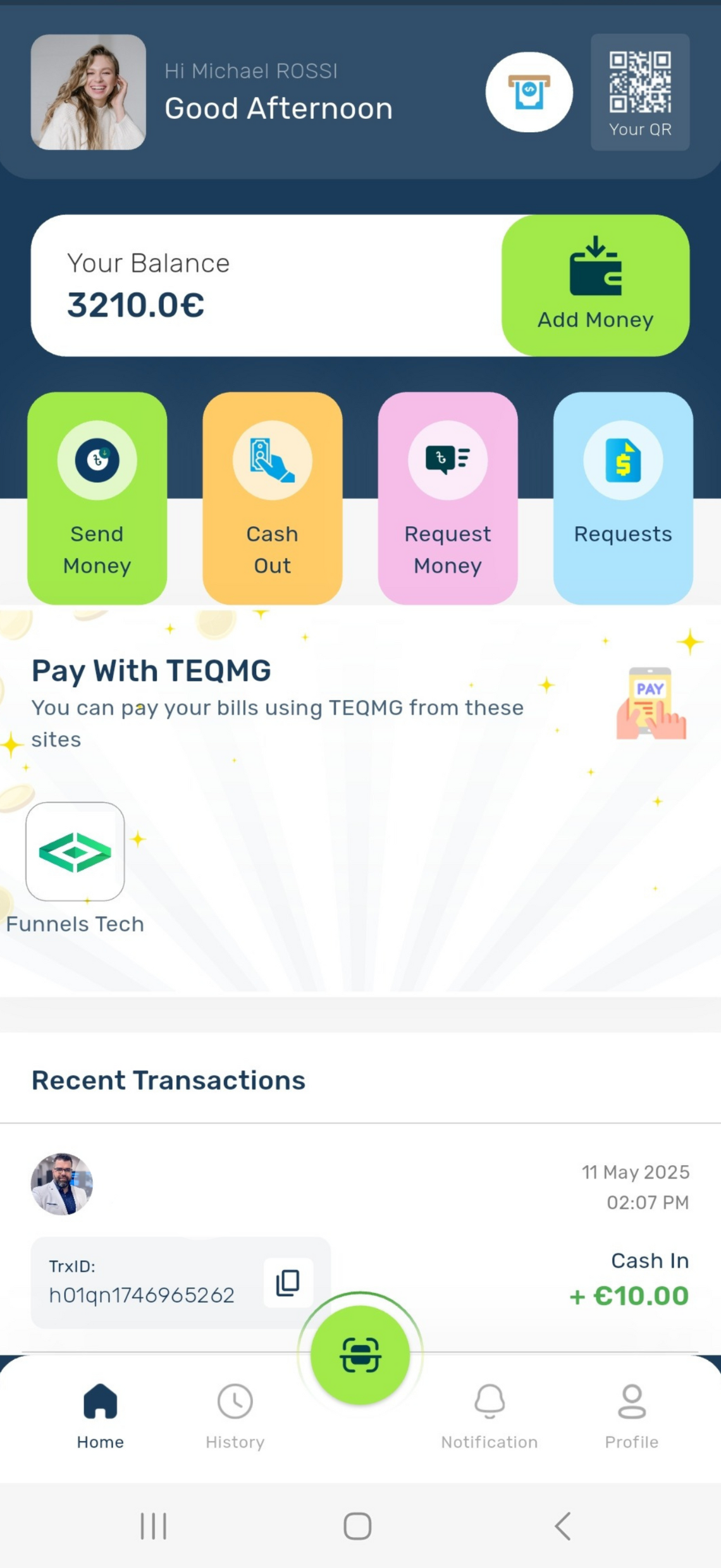Open Send Money

click(x=97, y=498)
